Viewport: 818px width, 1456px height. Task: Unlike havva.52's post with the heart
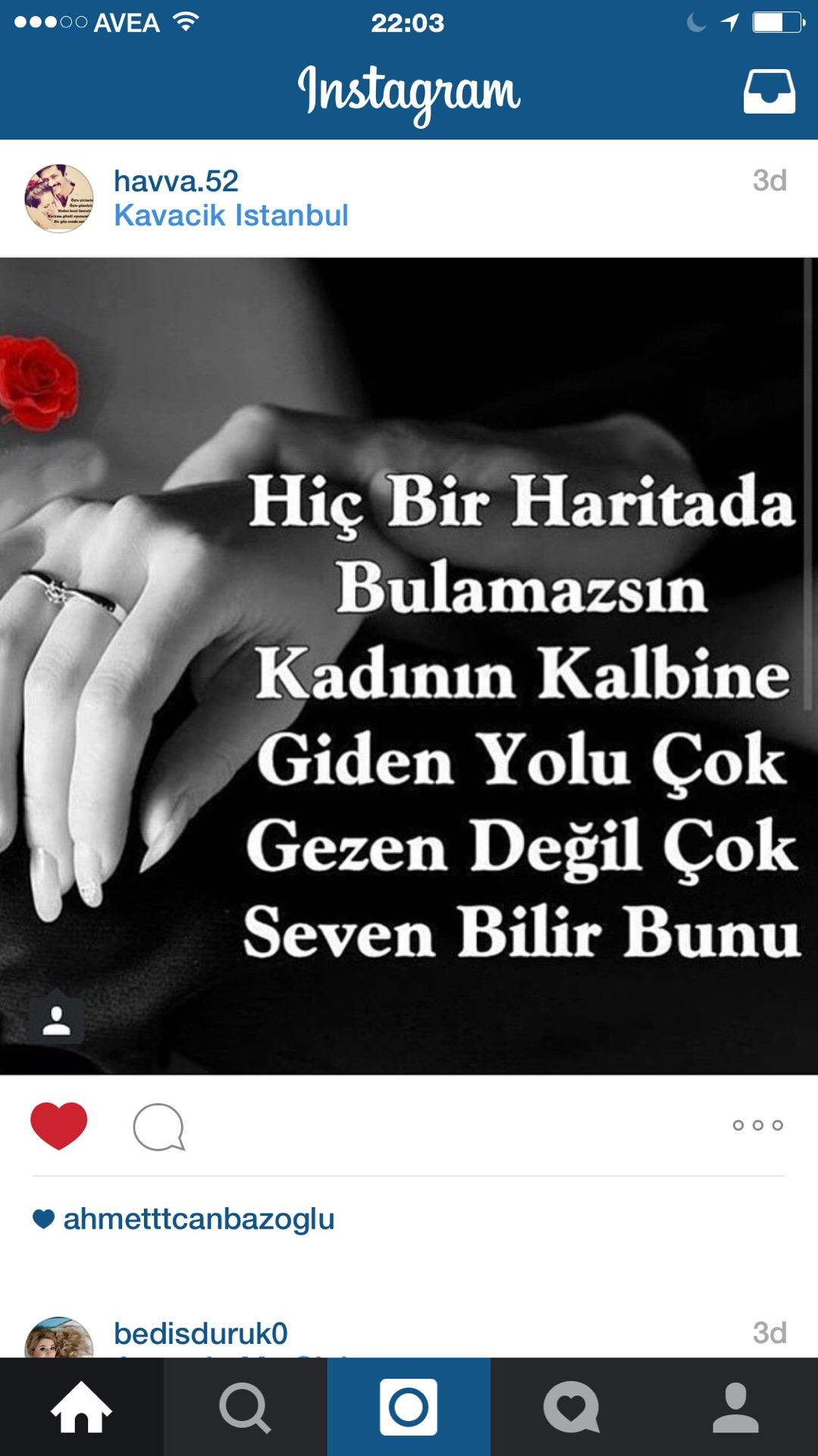pyautogui.click(x=59, y=1125)
